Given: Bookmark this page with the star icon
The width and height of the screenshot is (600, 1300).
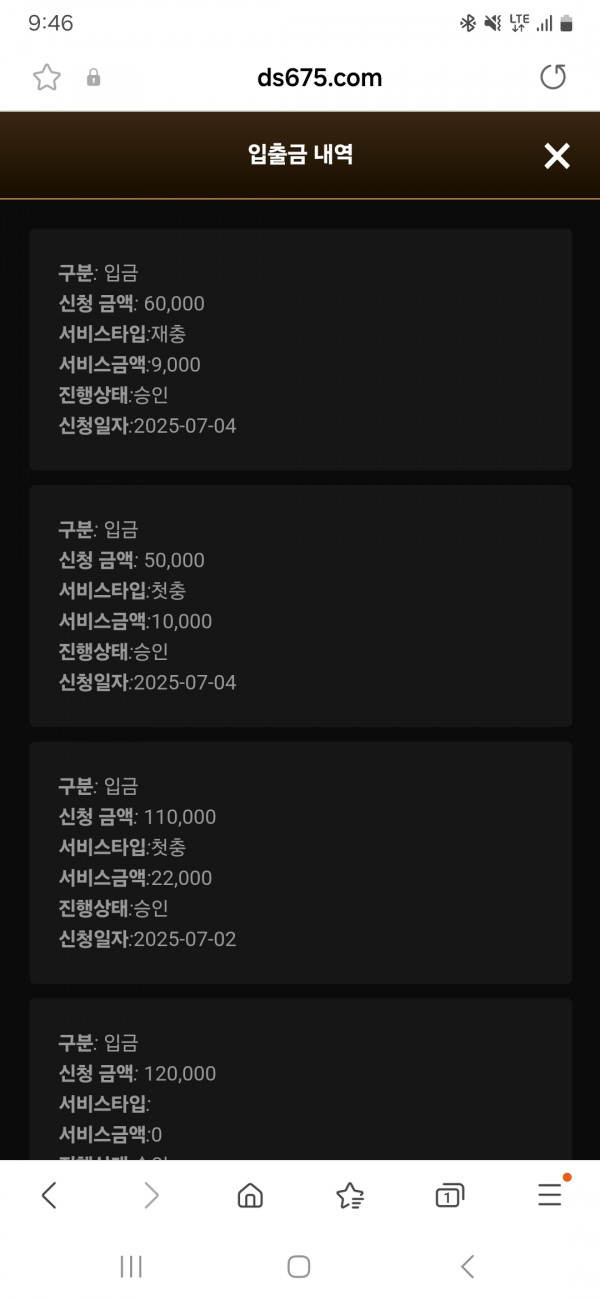Looking at the screenshot, I should [x=47, y=78].
